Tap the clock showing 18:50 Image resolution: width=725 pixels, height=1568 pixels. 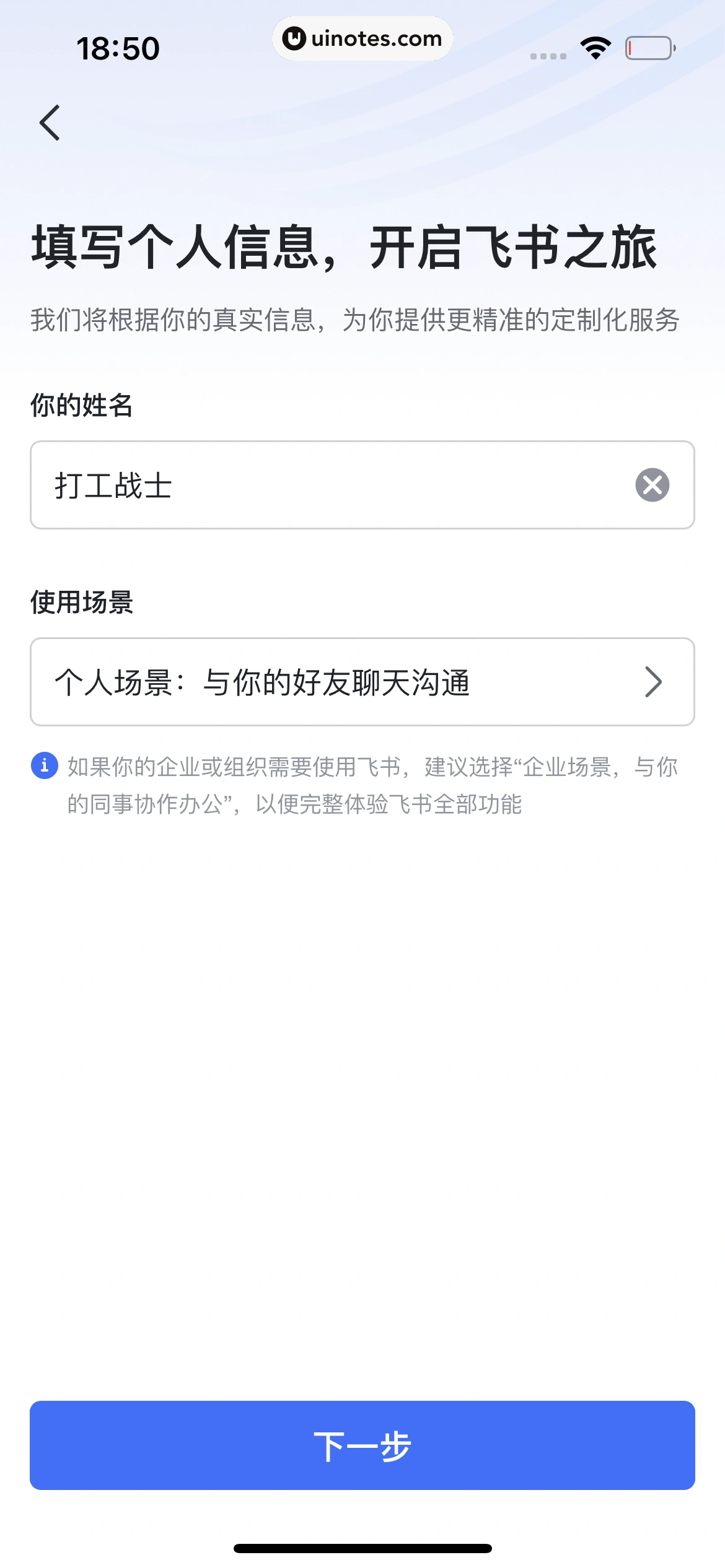(x=118, y=48)
